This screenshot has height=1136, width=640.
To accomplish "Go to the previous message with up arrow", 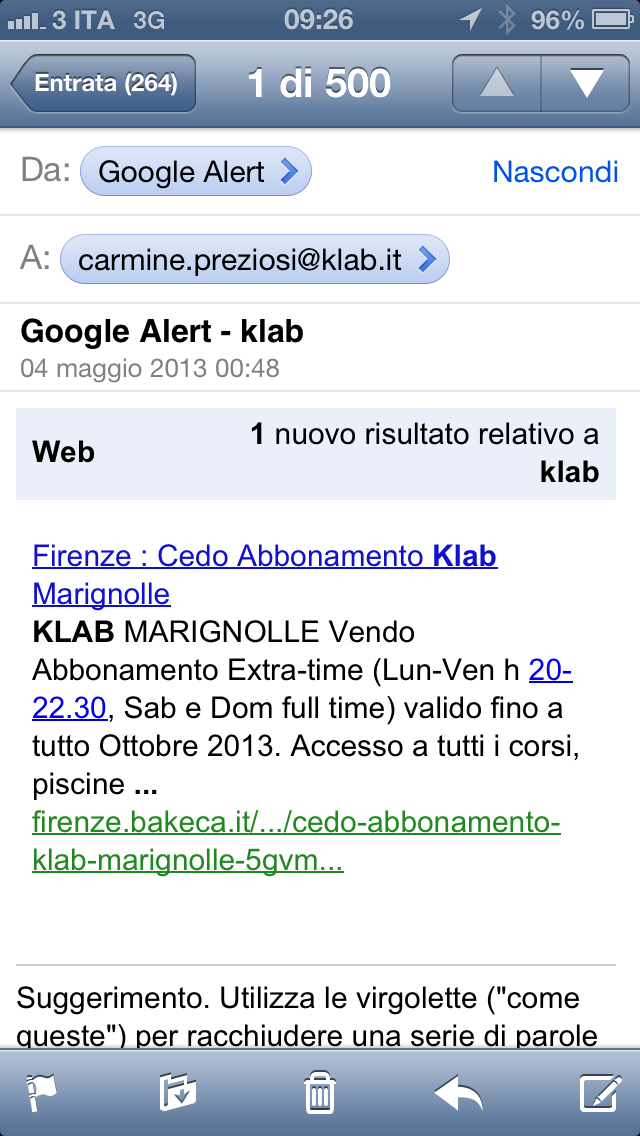I will pyautogui.click(x=496, y=83).
